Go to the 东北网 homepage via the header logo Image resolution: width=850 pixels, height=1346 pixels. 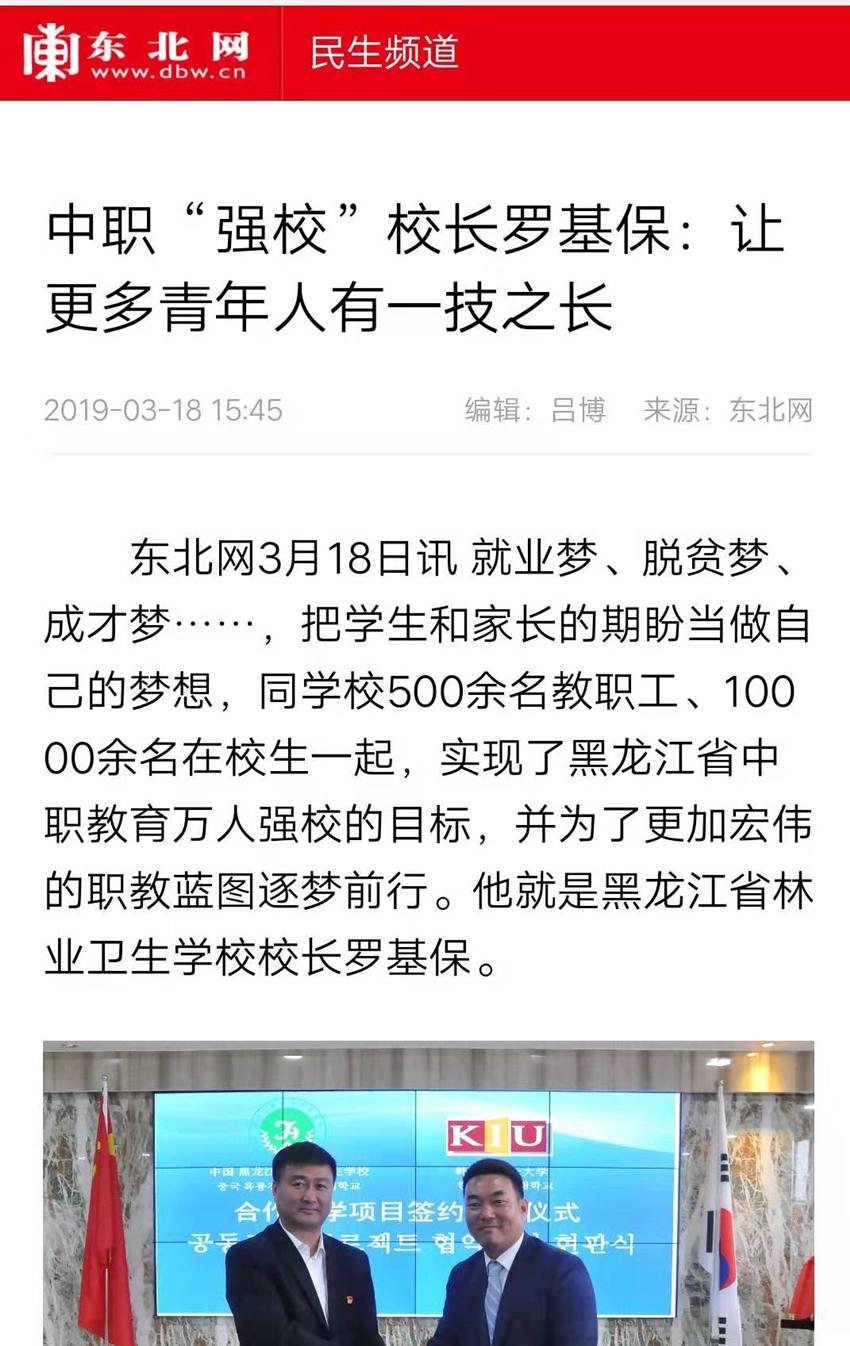(x=137, y=53)
